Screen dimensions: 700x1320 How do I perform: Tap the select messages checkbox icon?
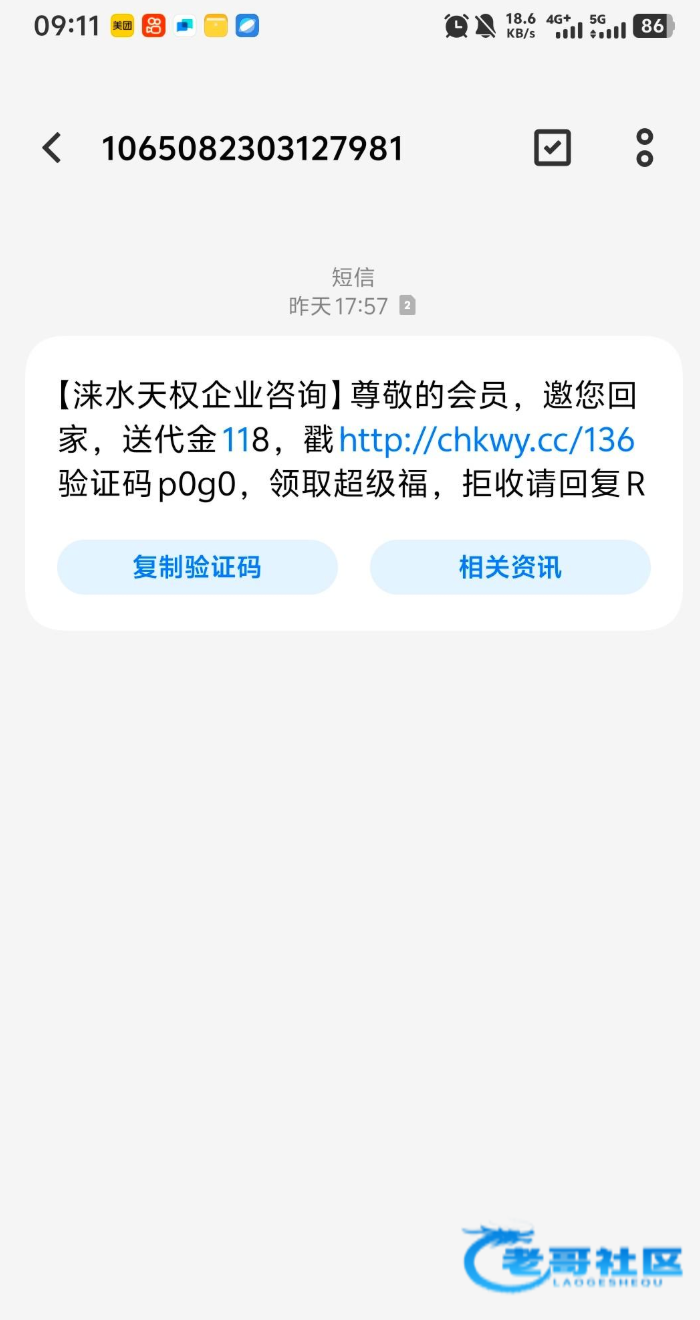pos(552,149)
